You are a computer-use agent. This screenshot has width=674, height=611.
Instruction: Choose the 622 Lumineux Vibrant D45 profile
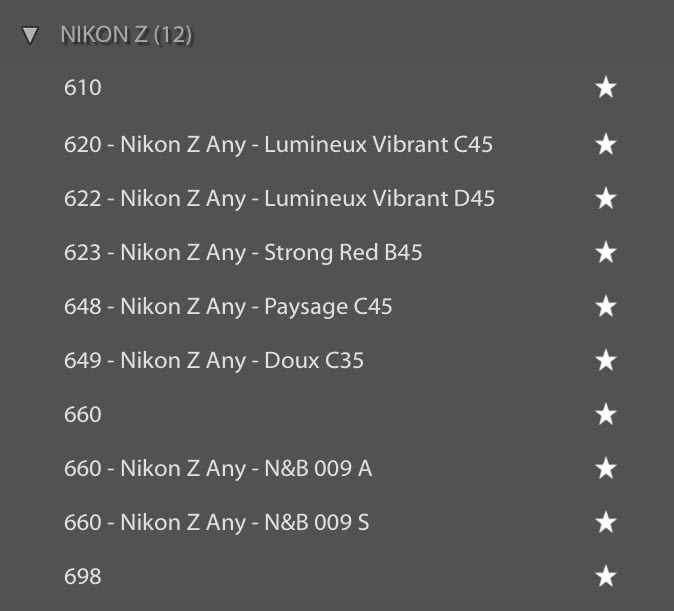(x=279, y=198)
